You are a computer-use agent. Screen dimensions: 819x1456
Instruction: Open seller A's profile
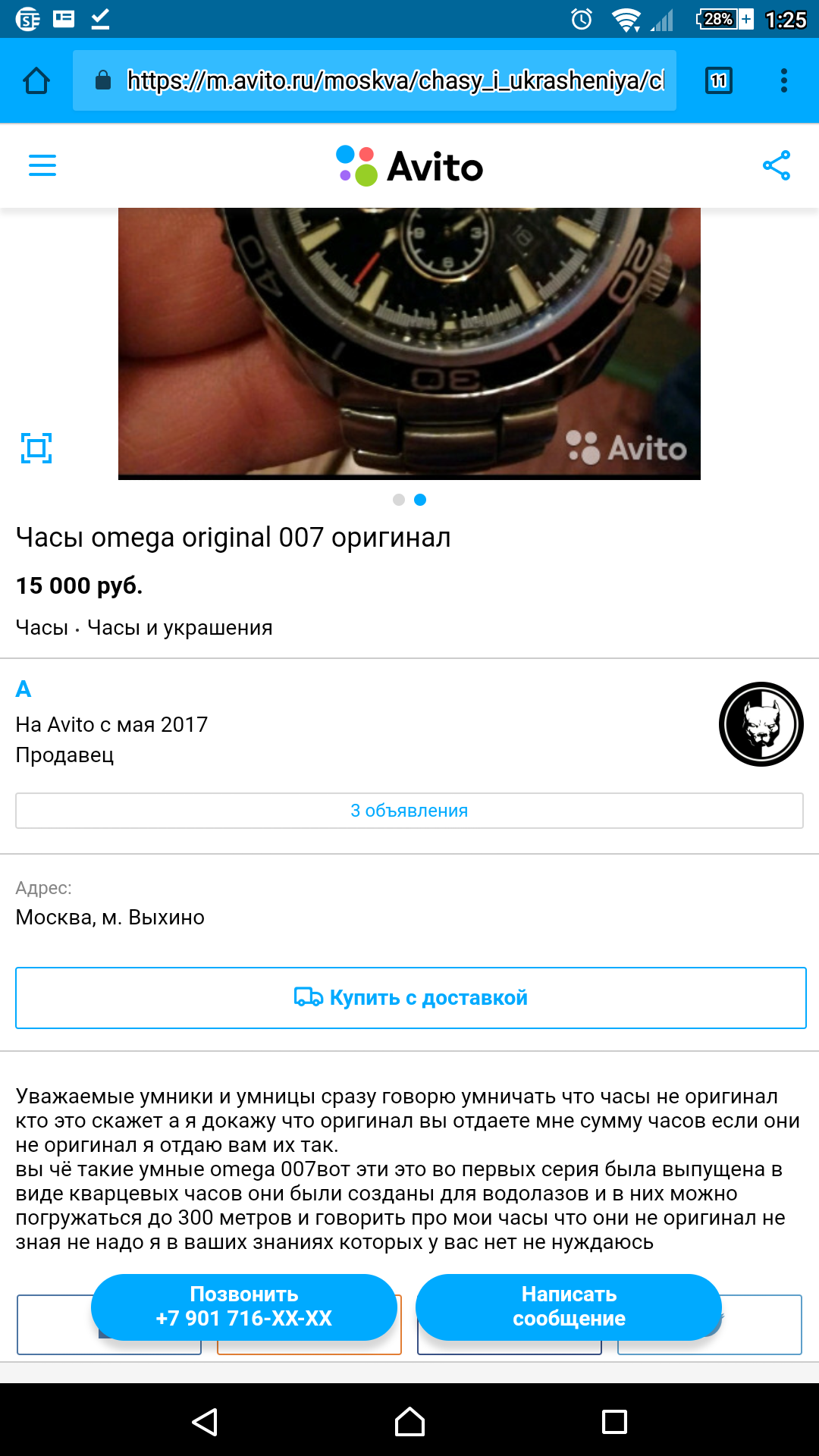[24, 689]
